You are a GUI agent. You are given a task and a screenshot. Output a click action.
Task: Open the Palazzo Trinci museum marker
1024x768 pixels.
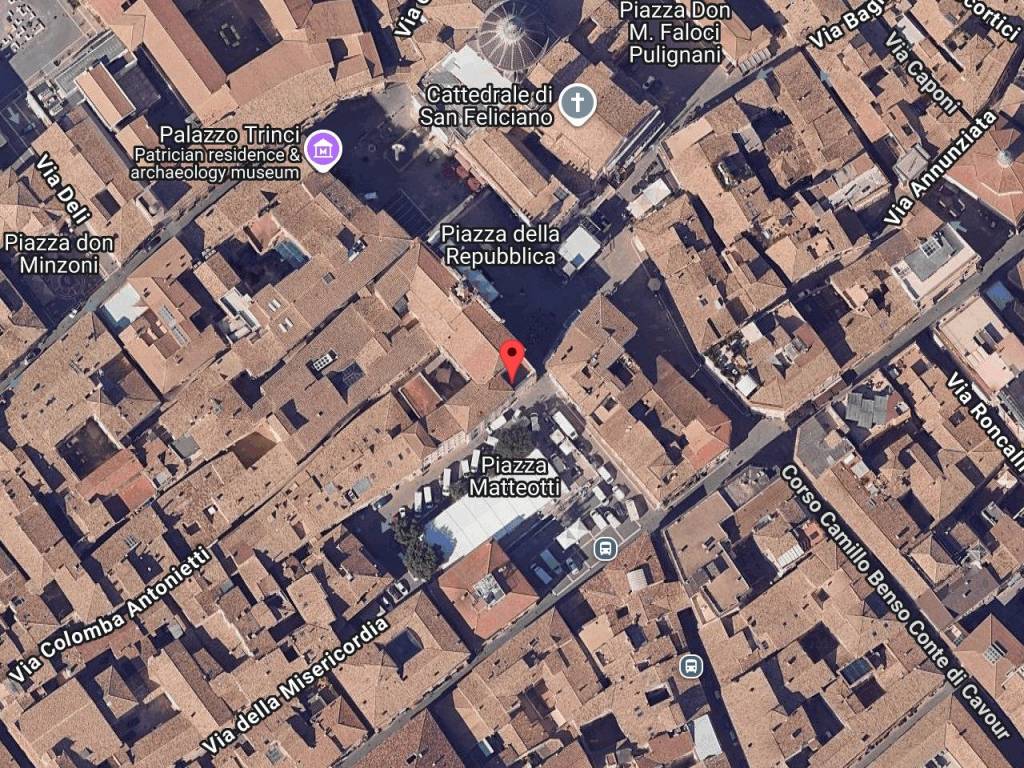pyautogui.click(x=323, y=150)
